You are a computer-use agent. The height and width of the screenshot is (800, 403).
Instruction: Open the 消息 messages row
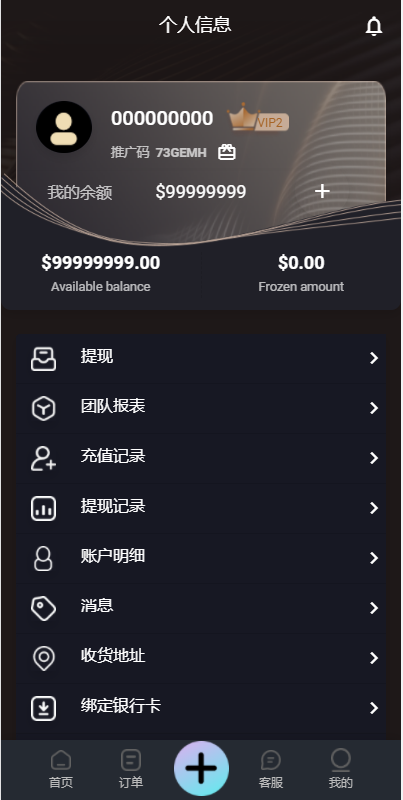201,608
